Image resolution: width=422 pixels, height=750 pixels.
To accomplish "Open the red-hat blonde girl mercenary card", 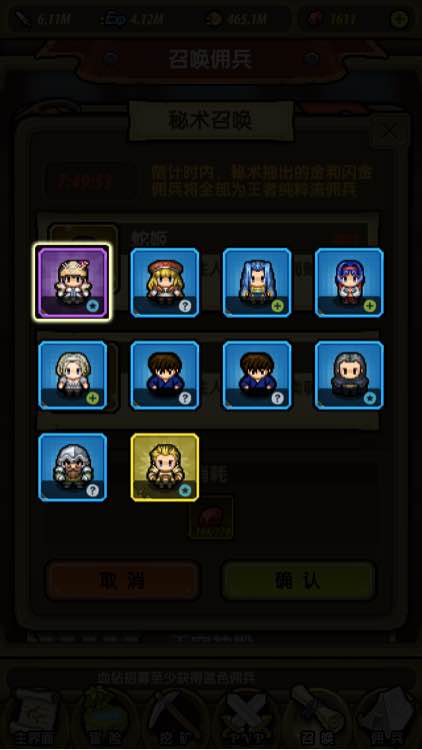I will click(165, 283).
